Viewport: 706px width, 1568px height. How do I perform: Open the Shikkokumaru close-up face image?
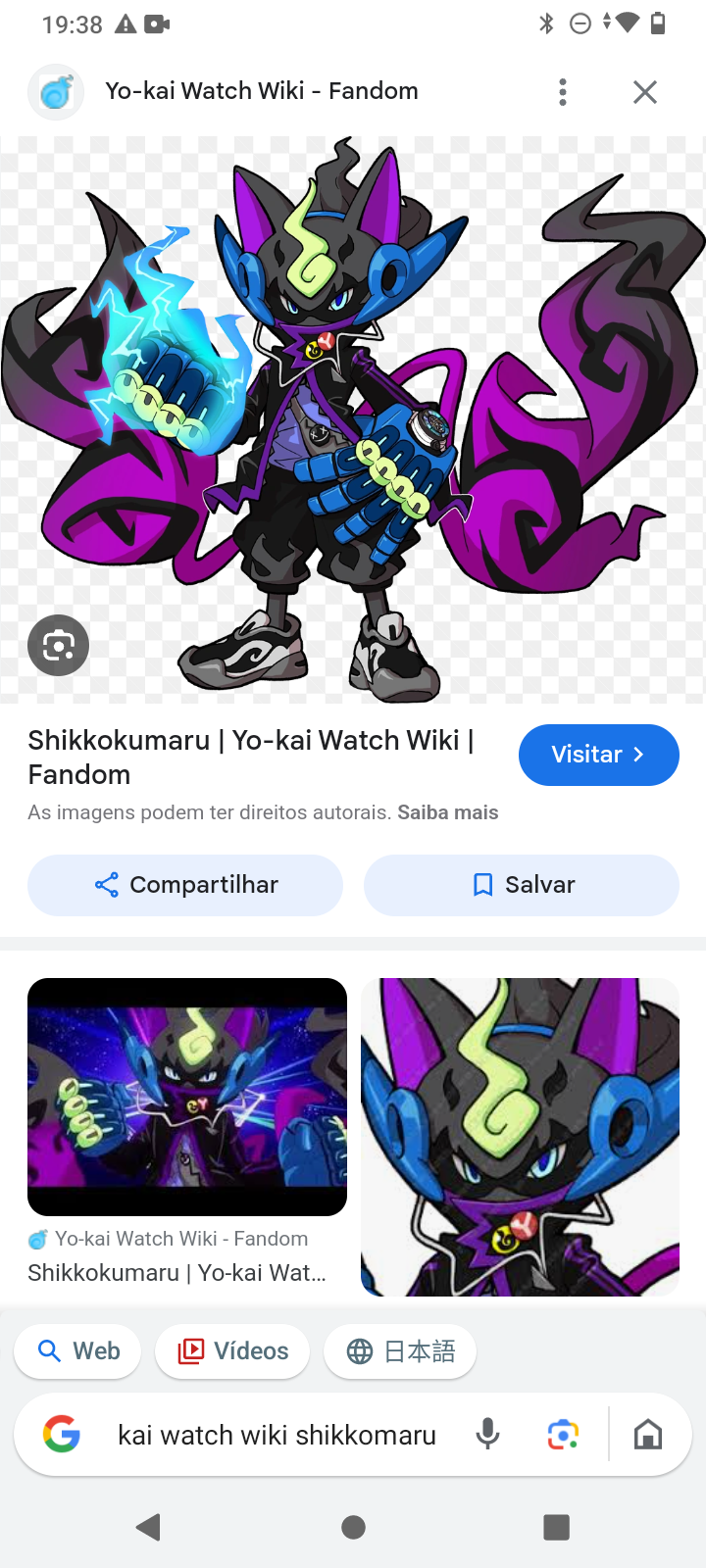(520, 1137)
